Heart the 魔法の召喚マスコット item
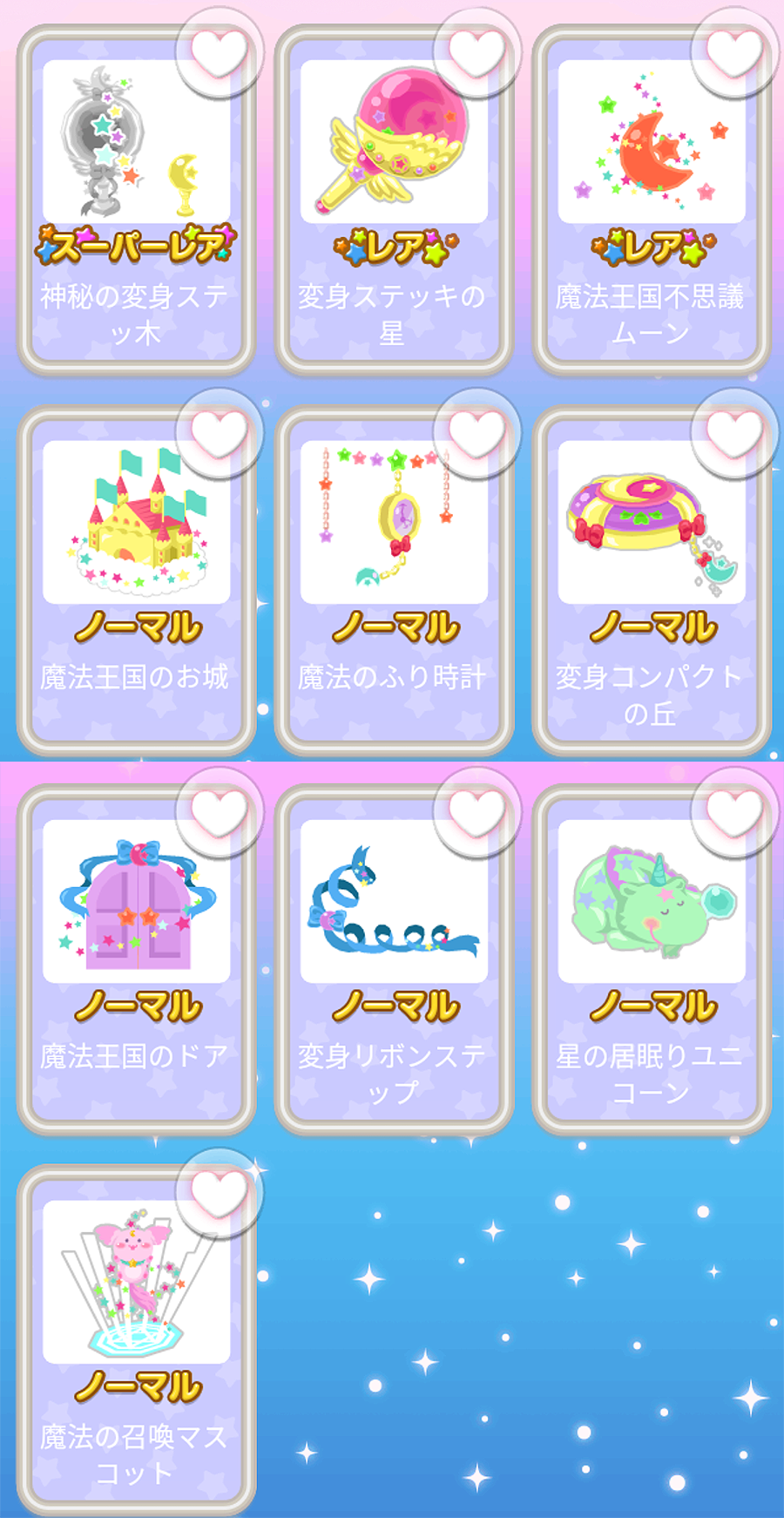Viewport: 784px width, 1518px height. (219, 1193)
